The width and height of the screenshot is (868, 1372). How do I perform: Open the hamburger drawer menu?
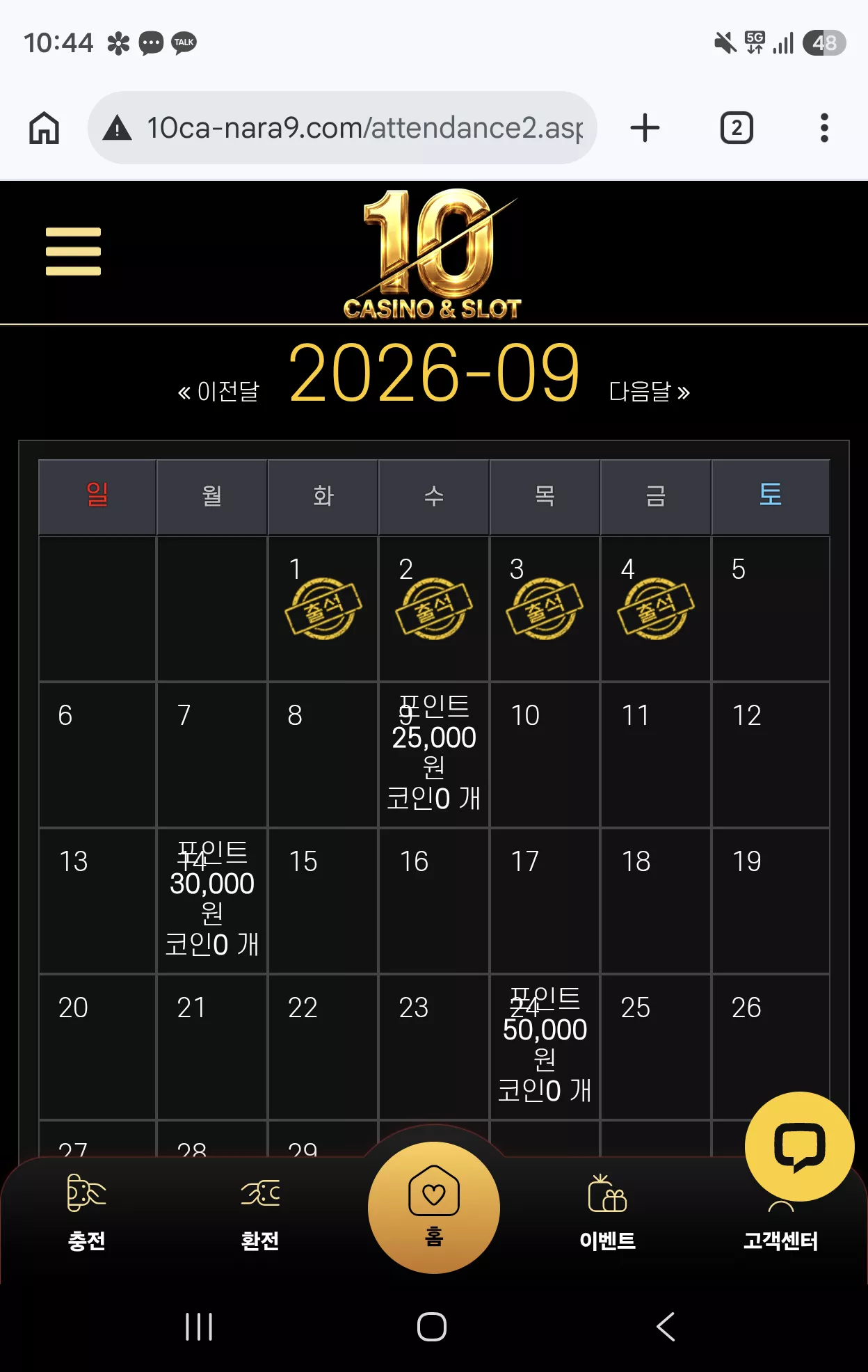[x=73, y=251]
